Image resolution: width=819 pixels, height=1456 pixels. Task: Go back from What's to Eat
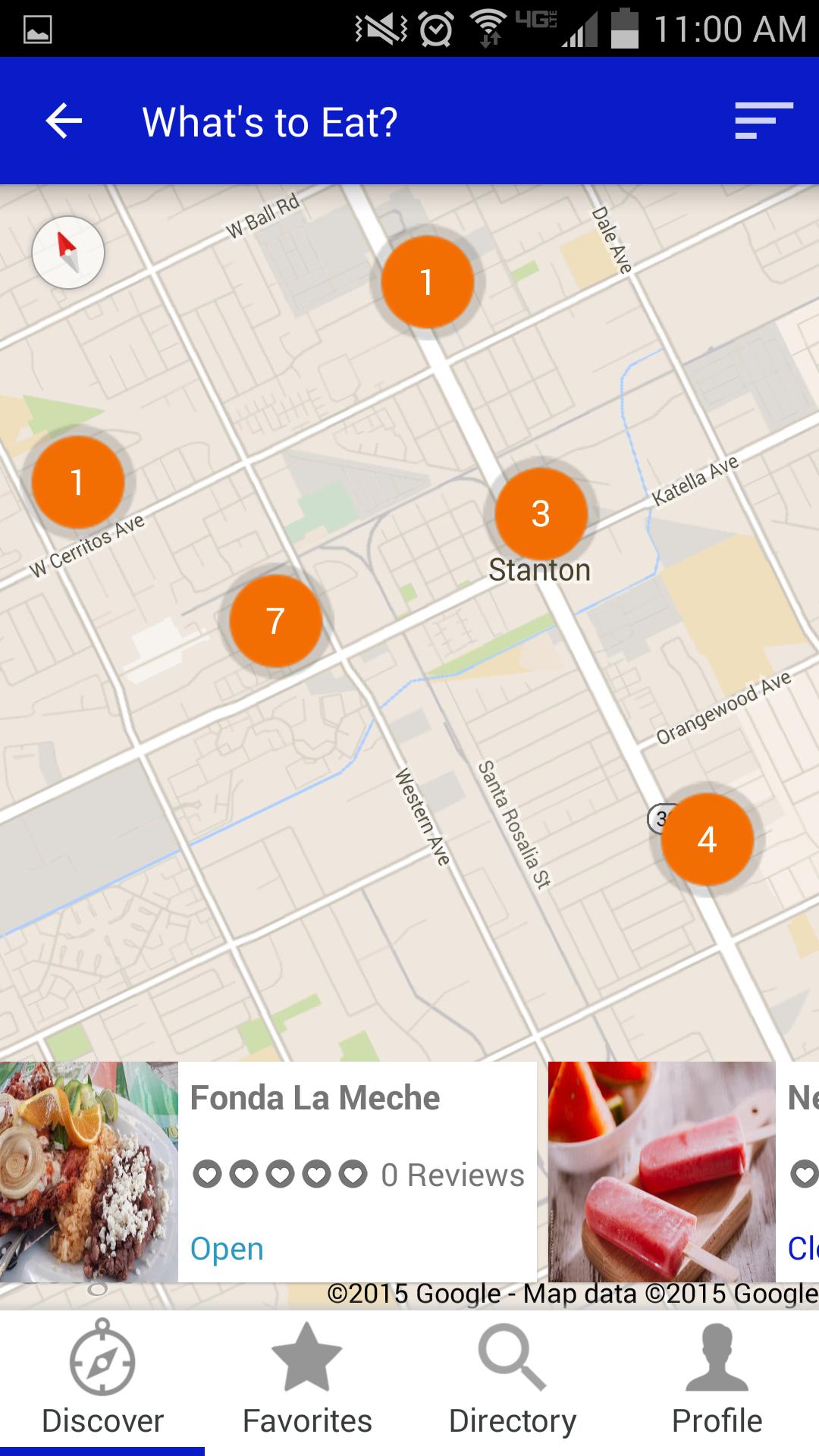(64, 121)
